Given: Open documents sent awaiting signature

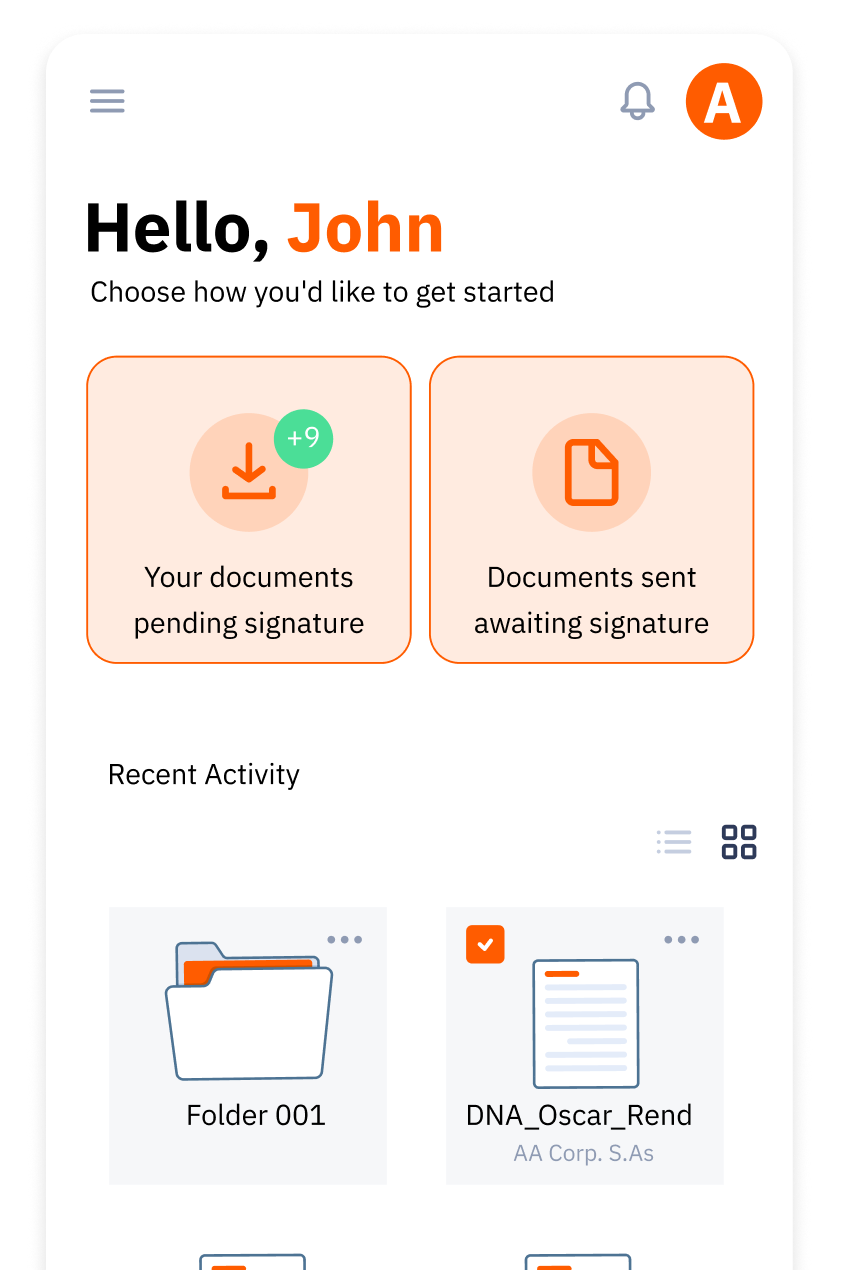Looking at the screenshot, I should click(x=591, y=509).
